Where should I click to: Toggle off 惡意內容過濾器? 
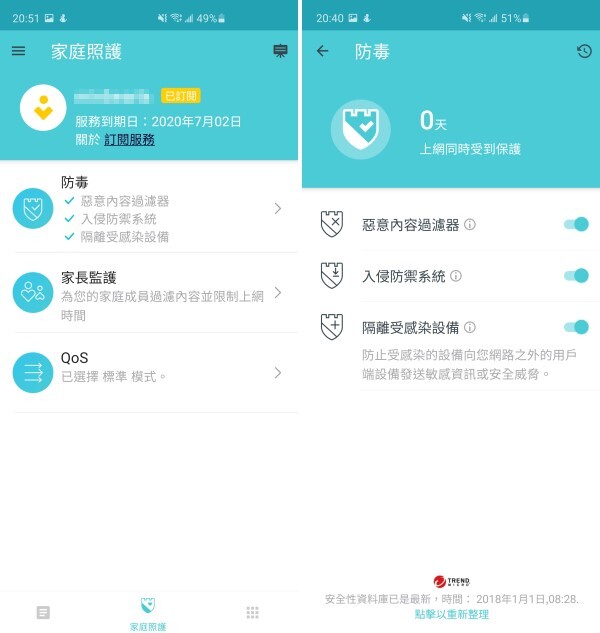pyautogui.click(x=576, y=224)
